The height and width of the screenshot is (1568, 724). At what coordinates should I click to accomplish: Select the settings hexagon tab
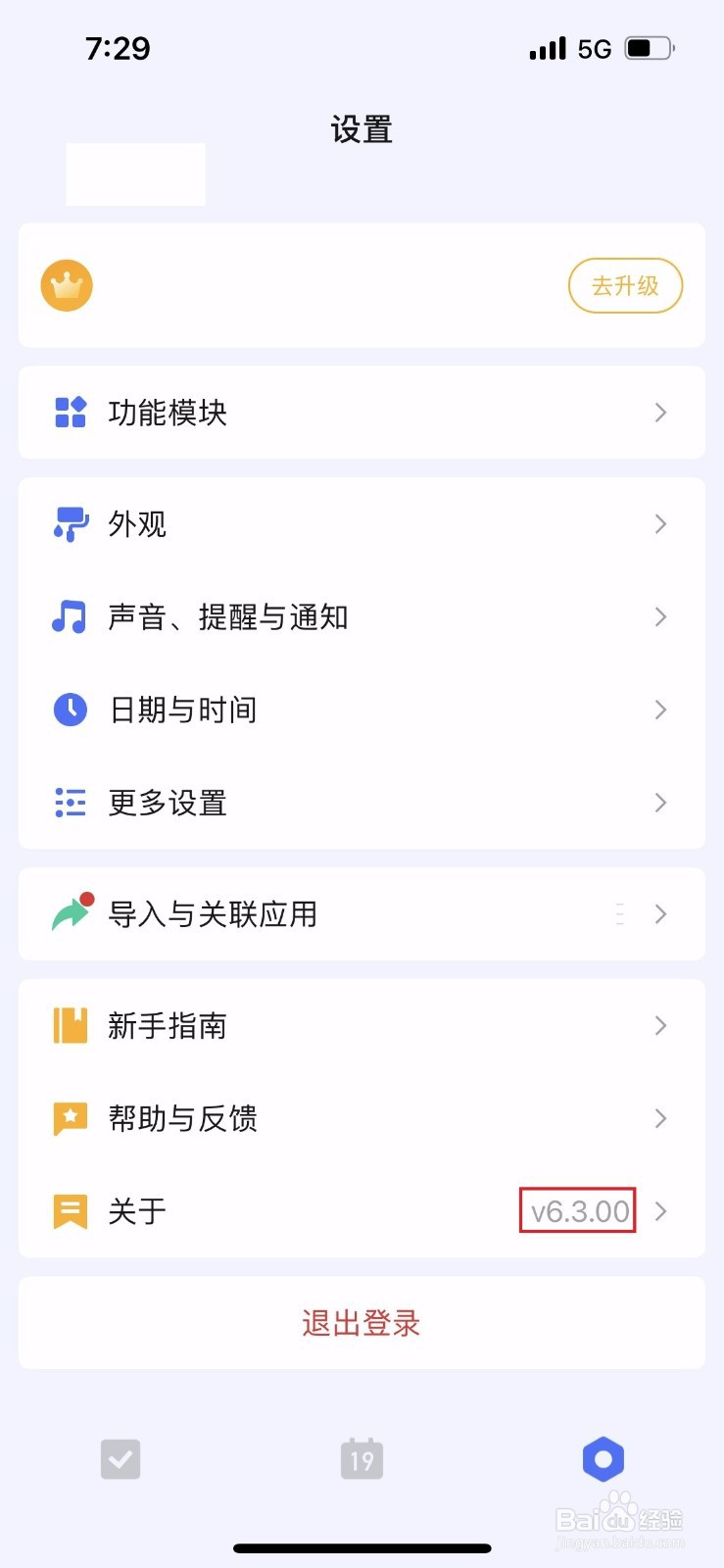(x=603, y=1459)
